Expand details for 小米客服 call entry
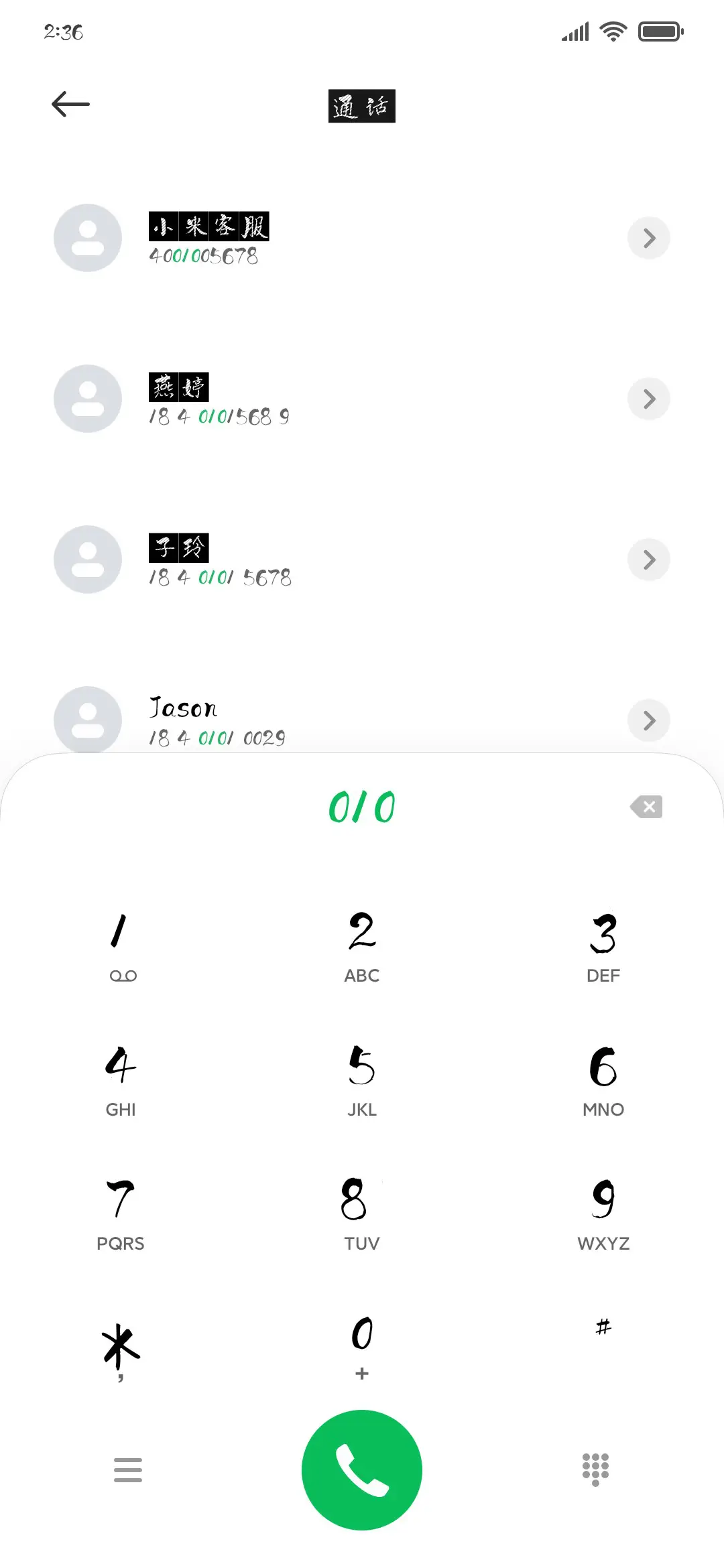Viewport: 724px width, 1568px height. (648, 238)
